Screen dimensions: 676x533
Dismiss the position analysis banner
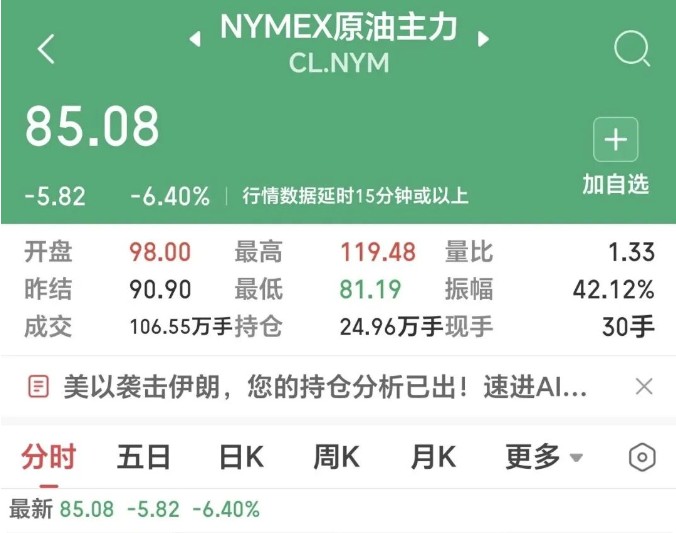pyautogui.click(x=644, y=386)
